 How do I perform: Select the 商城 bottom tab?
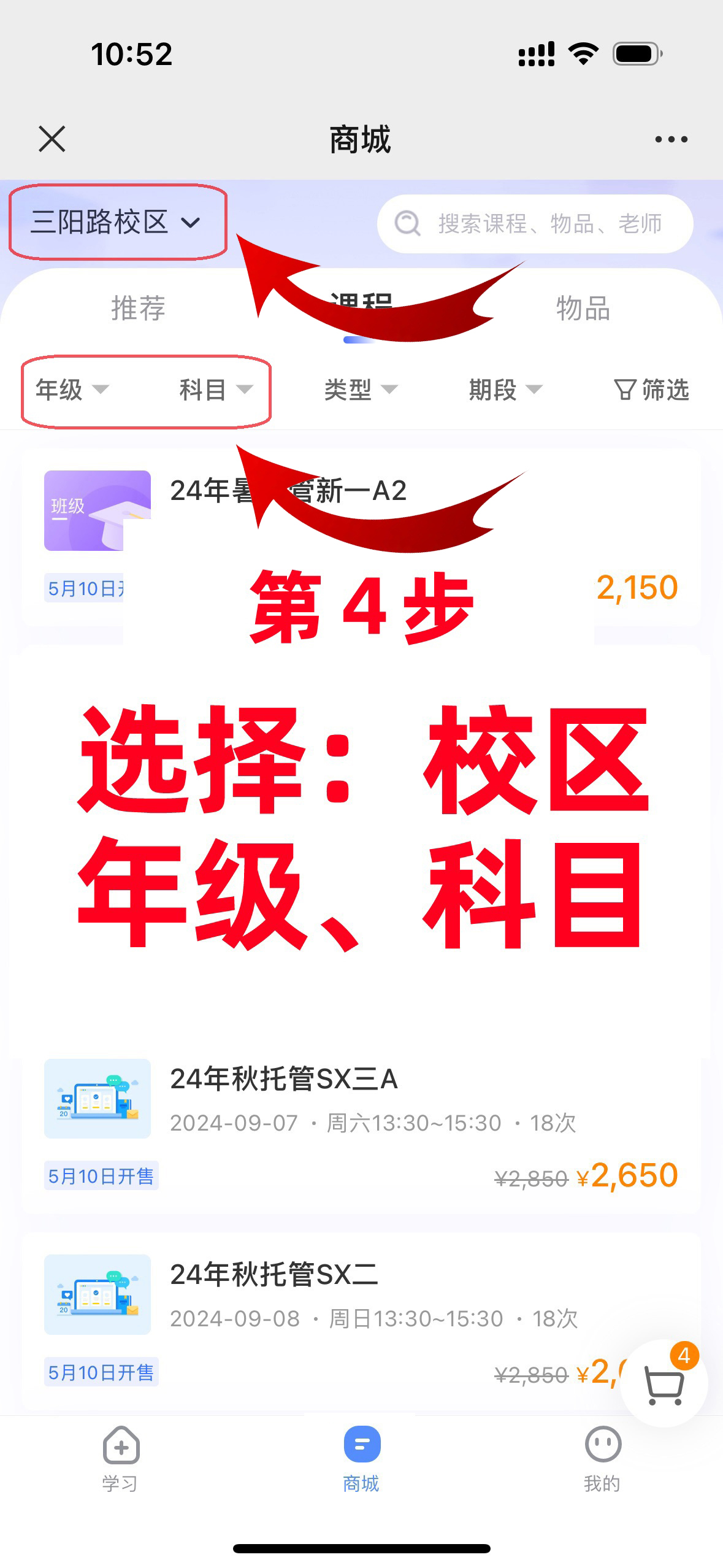click(x=361, y=1460)
